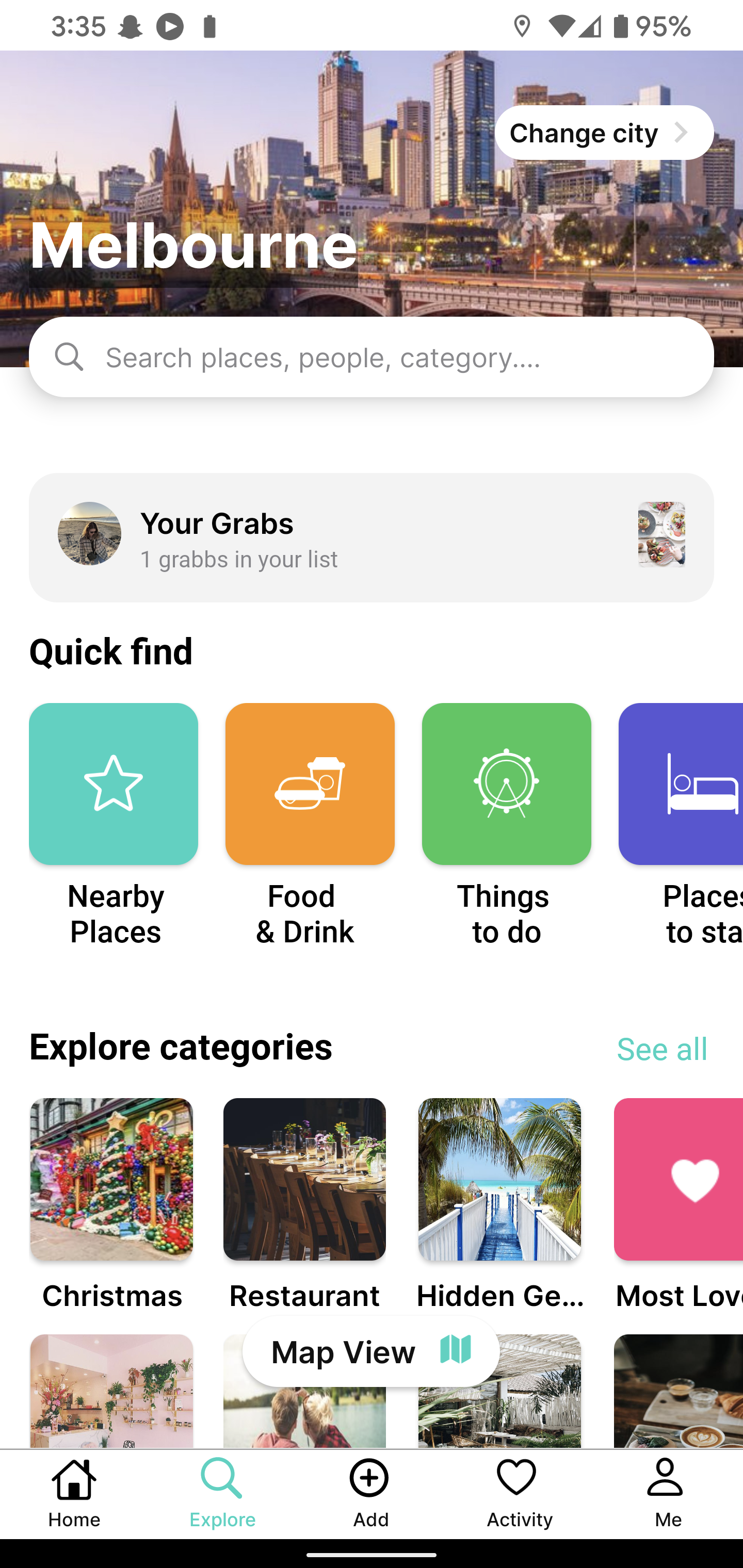
Task: Go to the Home tab
Action: click(74, 1494)
